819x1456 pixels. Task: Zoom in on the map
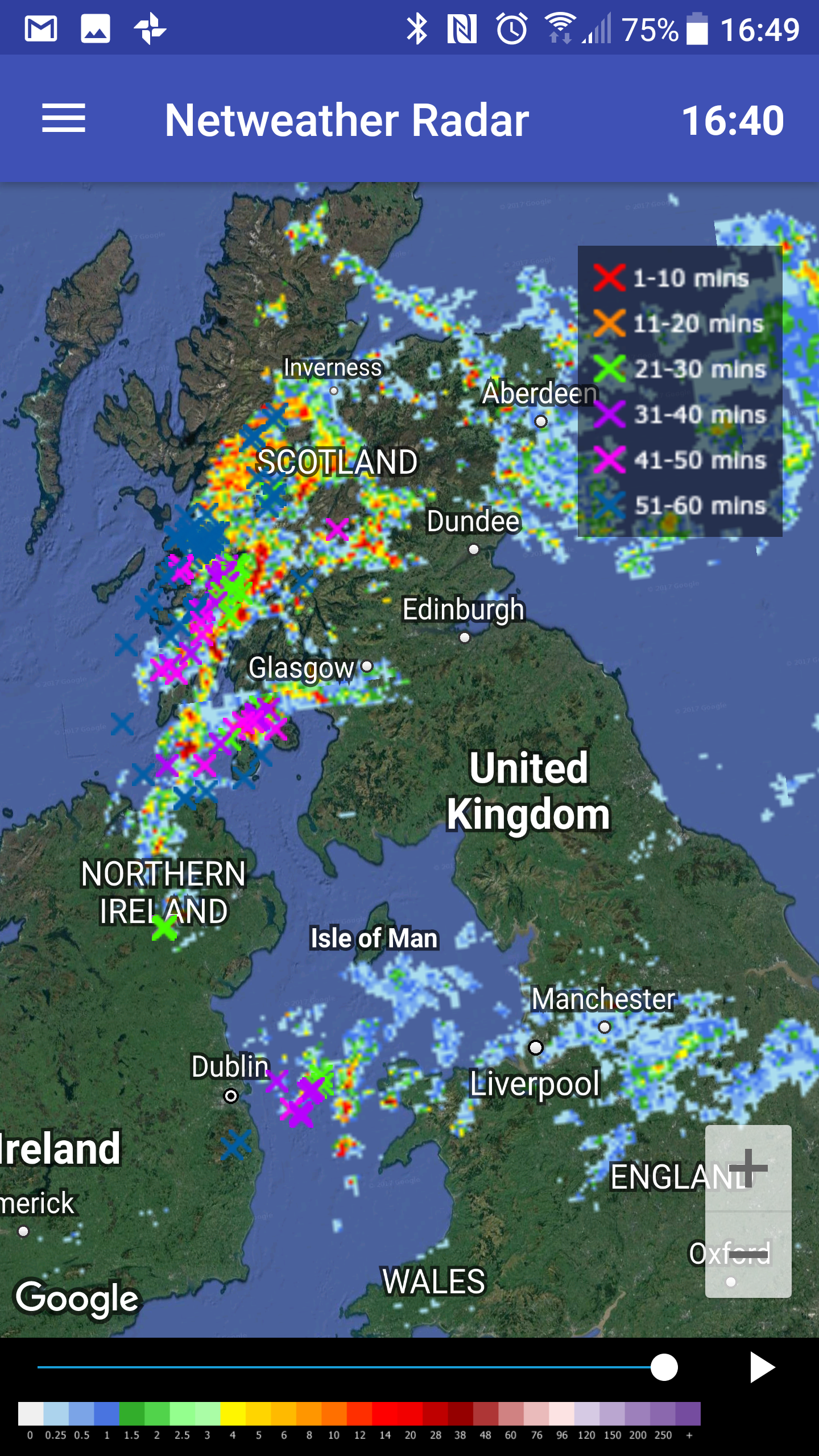pyautogui.click(x=748, y=1168)
